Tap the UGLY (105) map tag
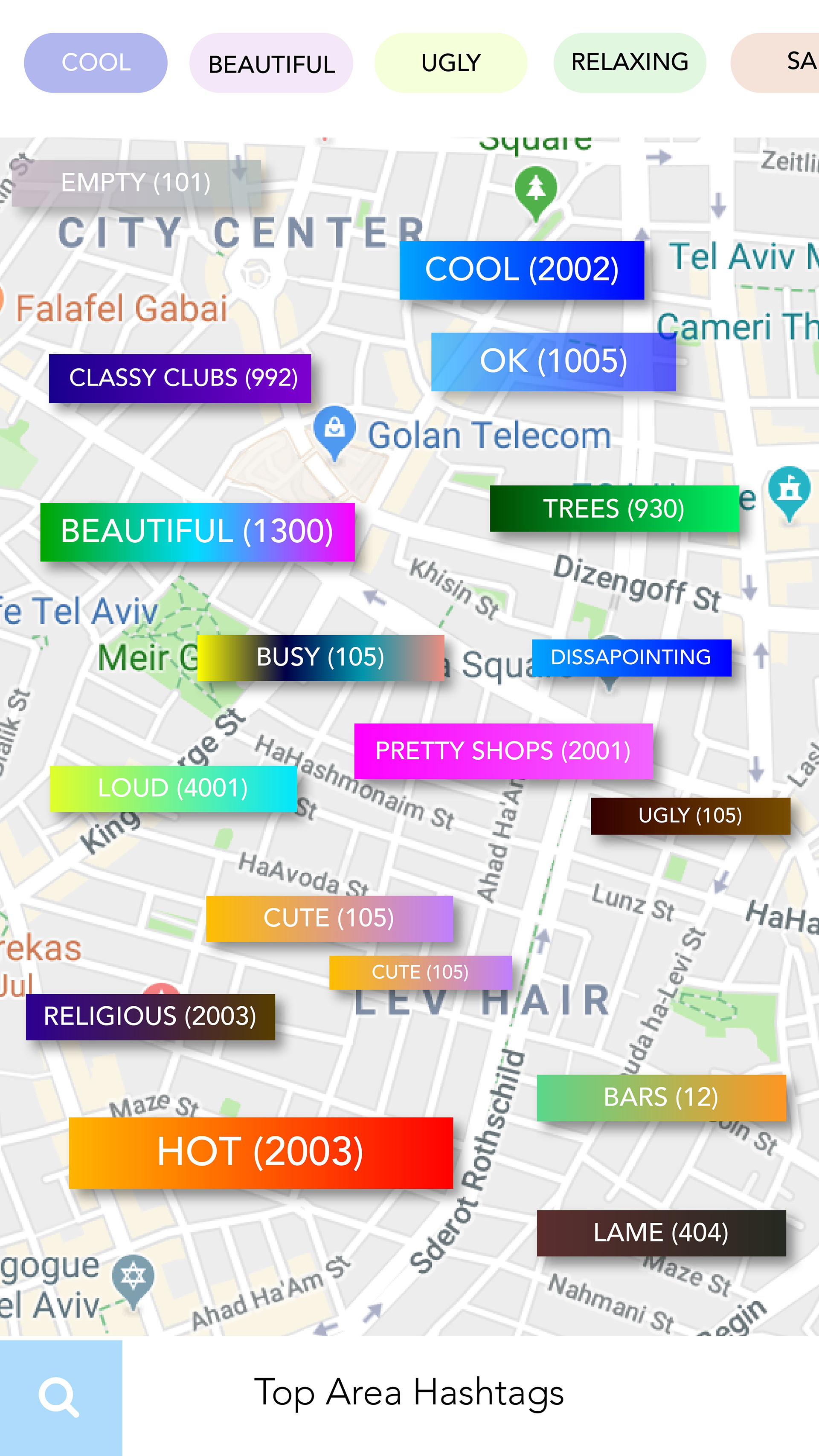Screen dimensions: 819x1456 (690, 816)
